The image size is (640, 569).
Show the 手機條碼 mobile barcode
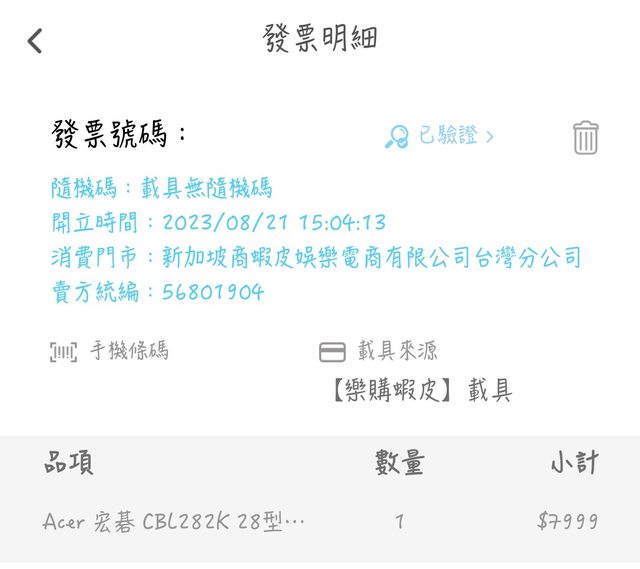[x=109, y=351]
